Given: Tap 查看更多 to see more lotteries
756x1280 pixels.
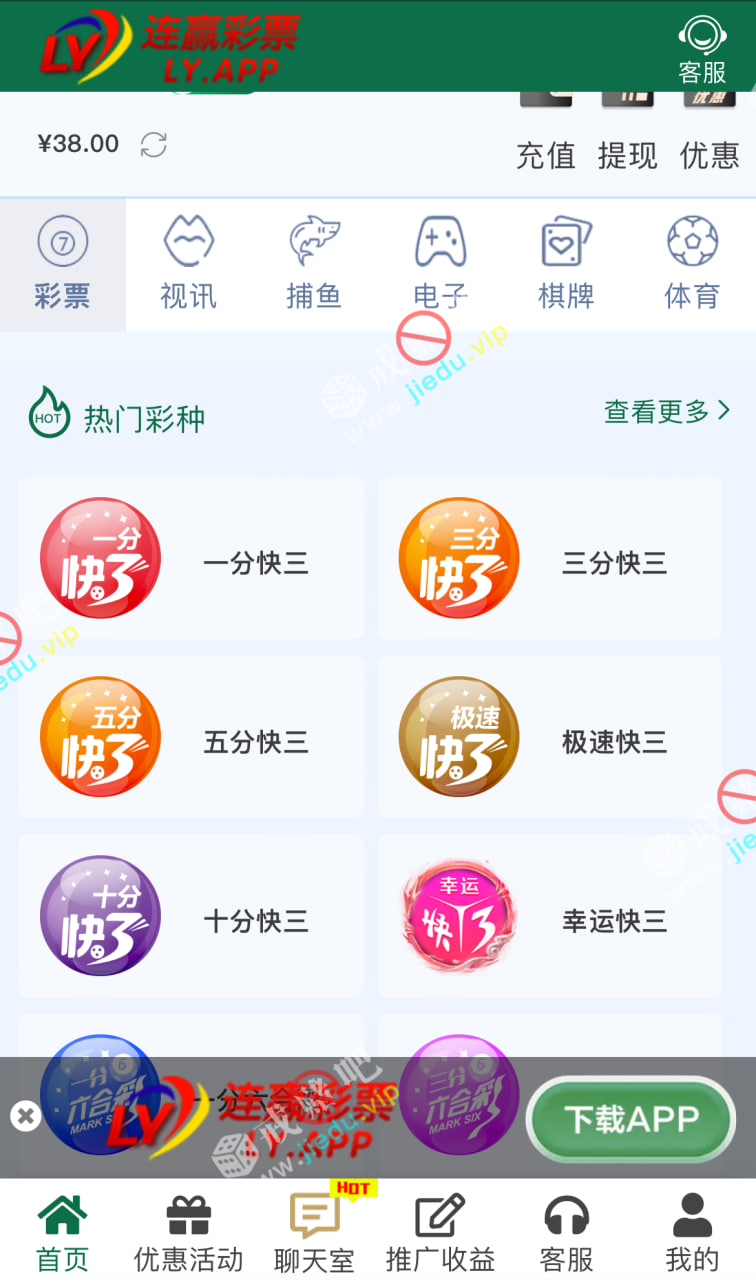Looking at the screenshot, I should pos(667,411).
